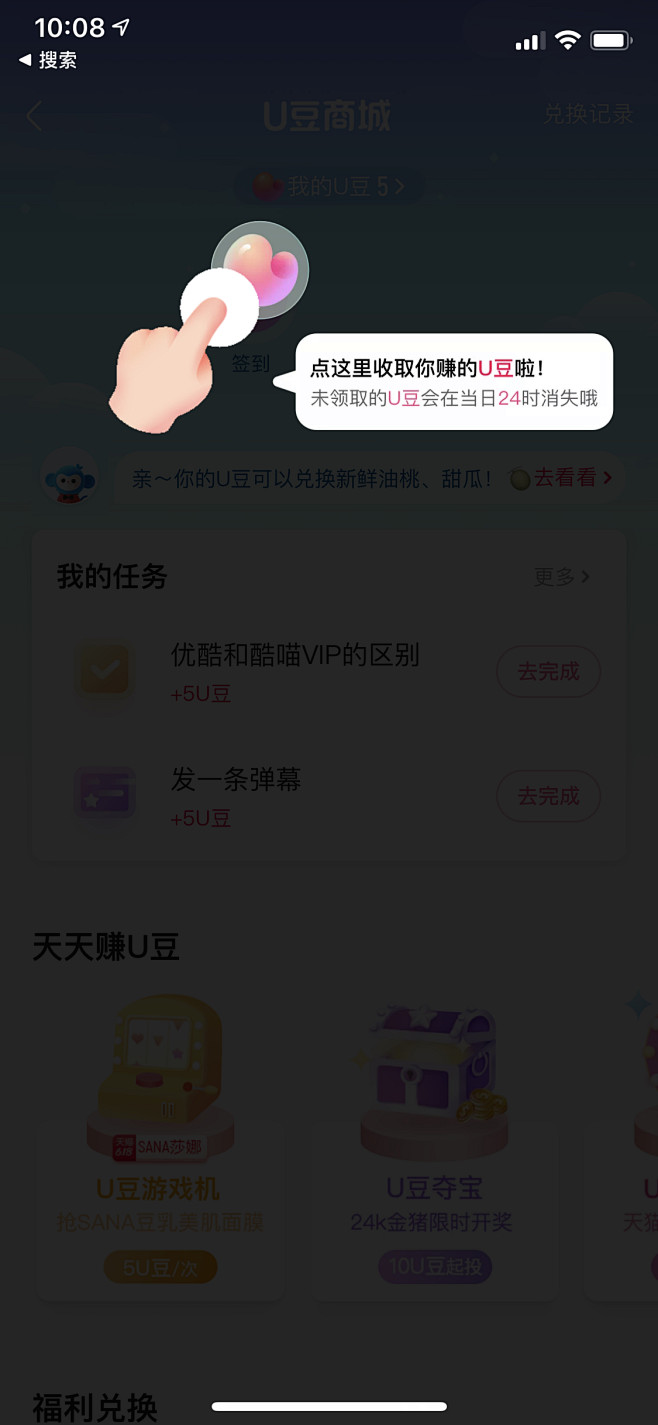658x1425 pixels.
Task: Expand 更多 in 我的任务
Action: tap(562, 577)
